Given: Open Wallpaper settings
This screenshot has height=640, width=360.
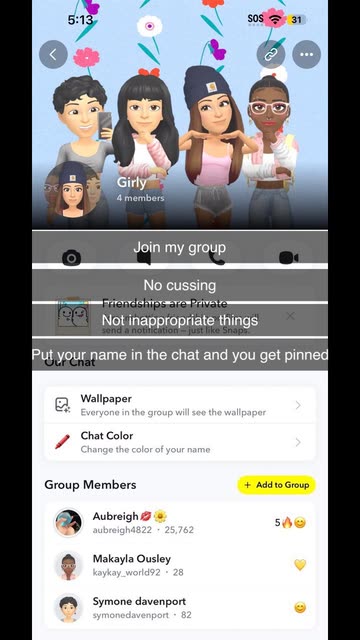Looking at the screenshot, I should click(x=180, y=405).
